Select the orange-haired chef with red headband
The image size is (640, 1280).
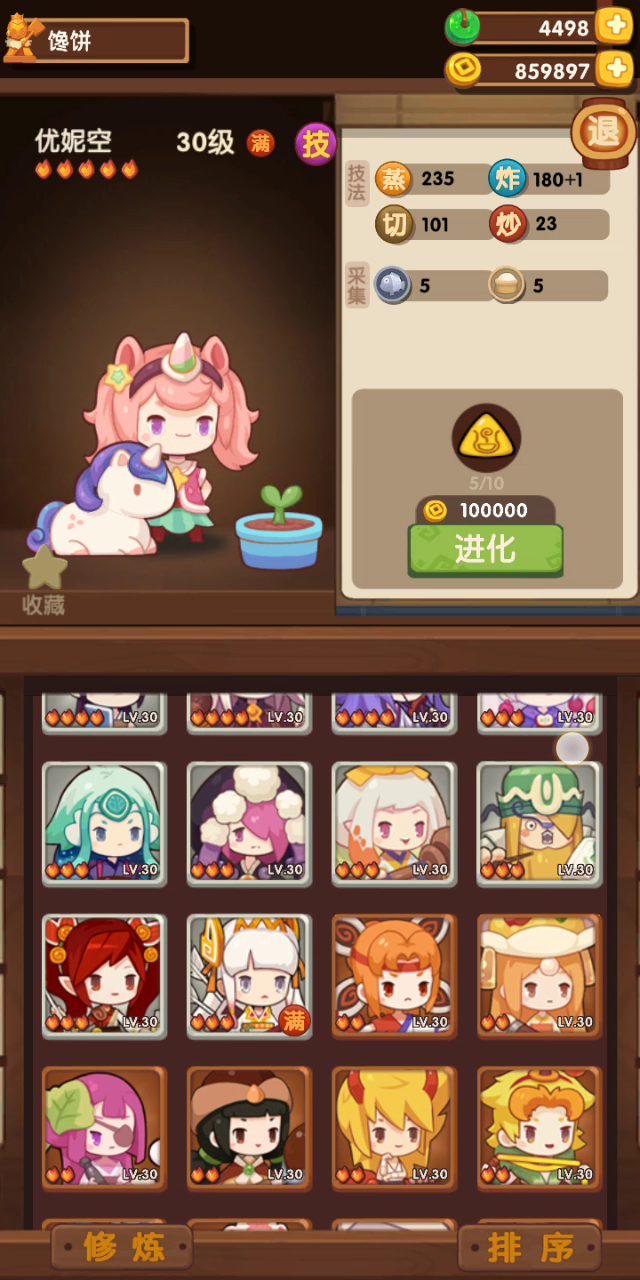(x=394, y=976)
